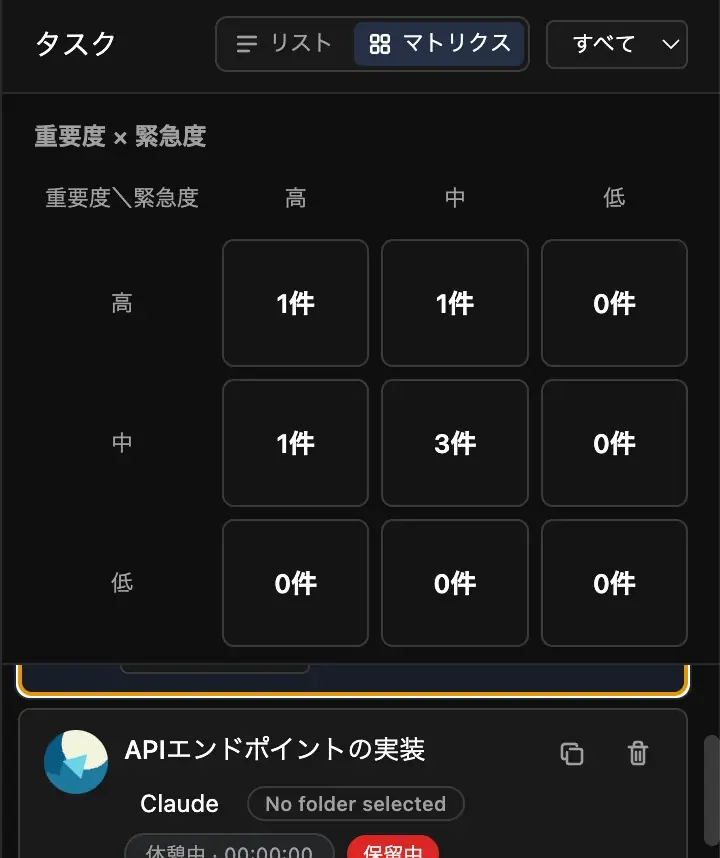Click the duplicate icon on the API task card
This screenshot has width=720, height=858.
pos(571,755)
